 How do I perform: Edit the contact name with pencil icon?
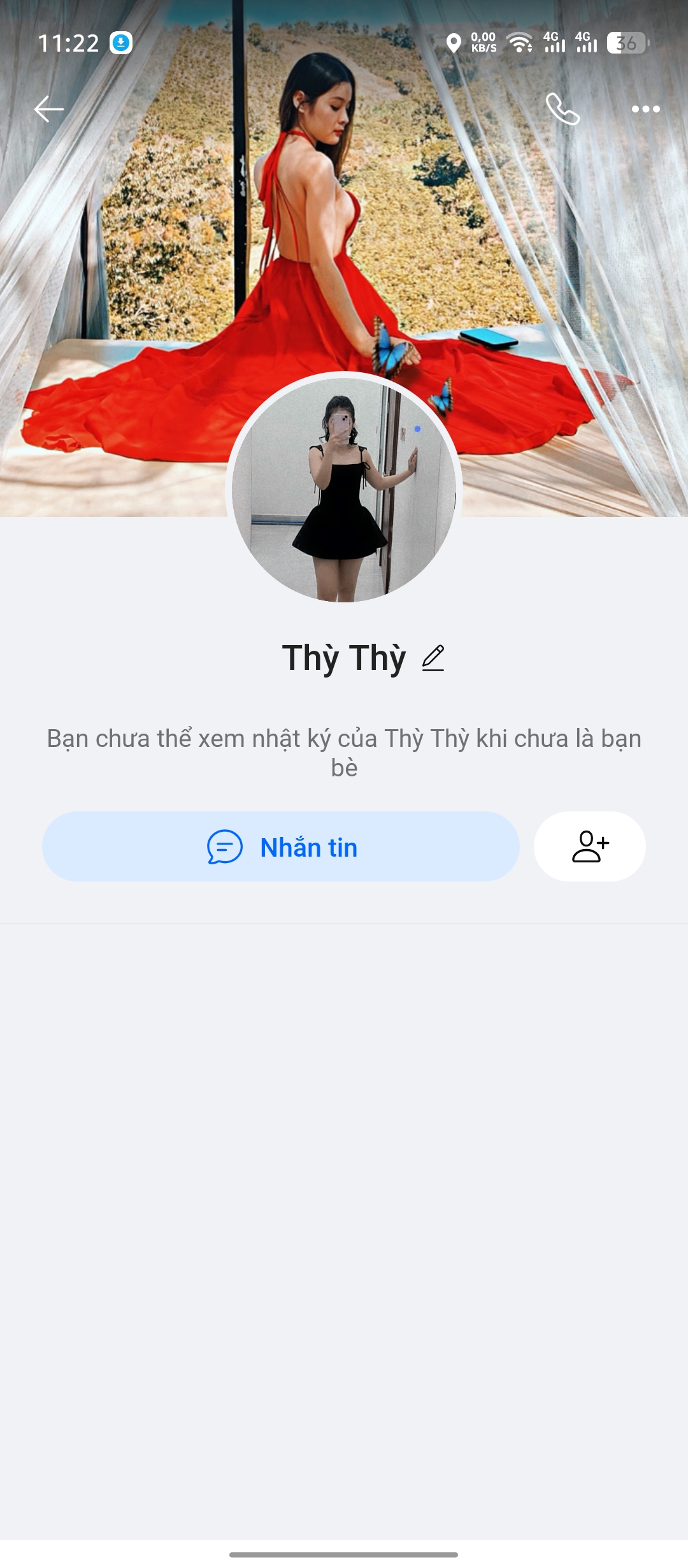[433, 658]
